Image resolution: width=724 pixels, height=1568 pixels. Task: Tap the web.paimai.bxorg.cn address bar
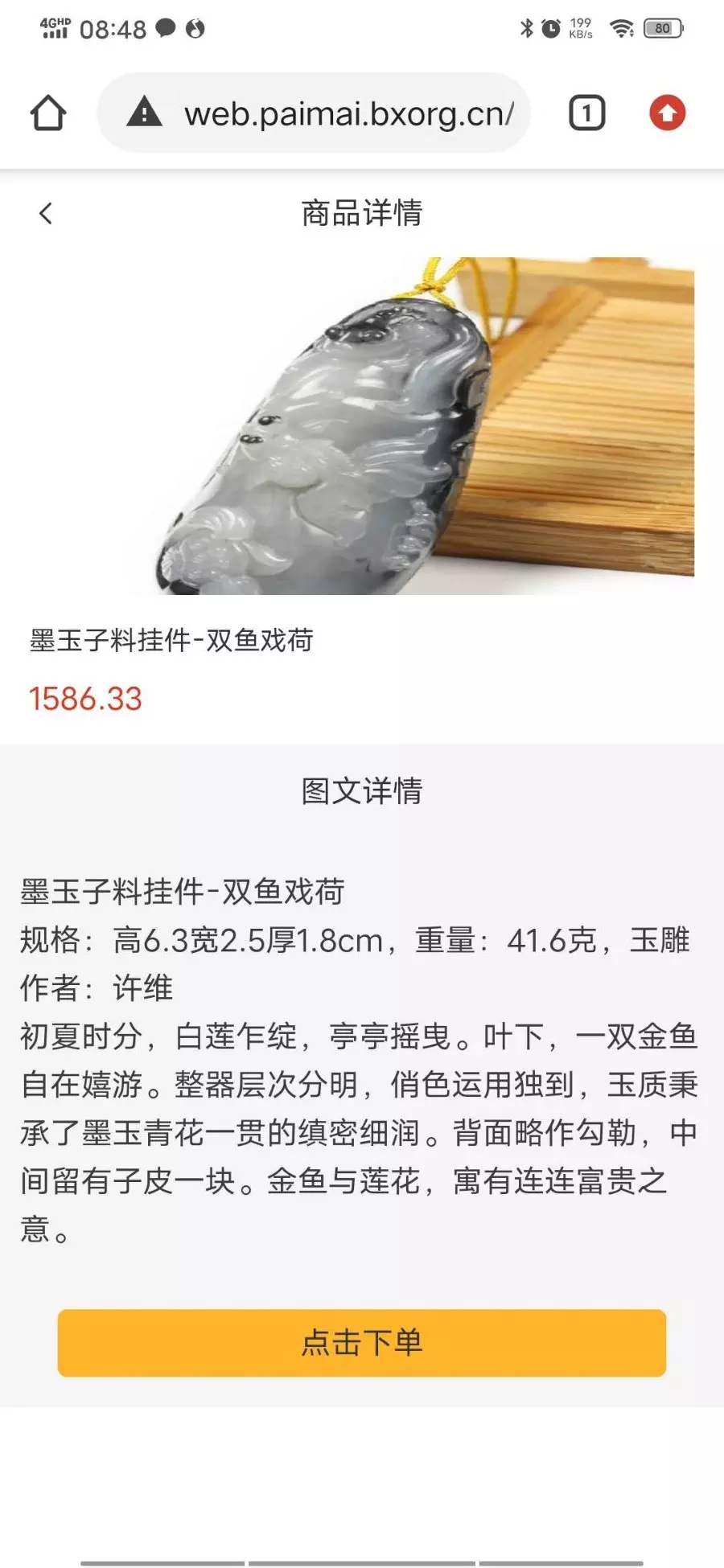(x=348, y=113)
